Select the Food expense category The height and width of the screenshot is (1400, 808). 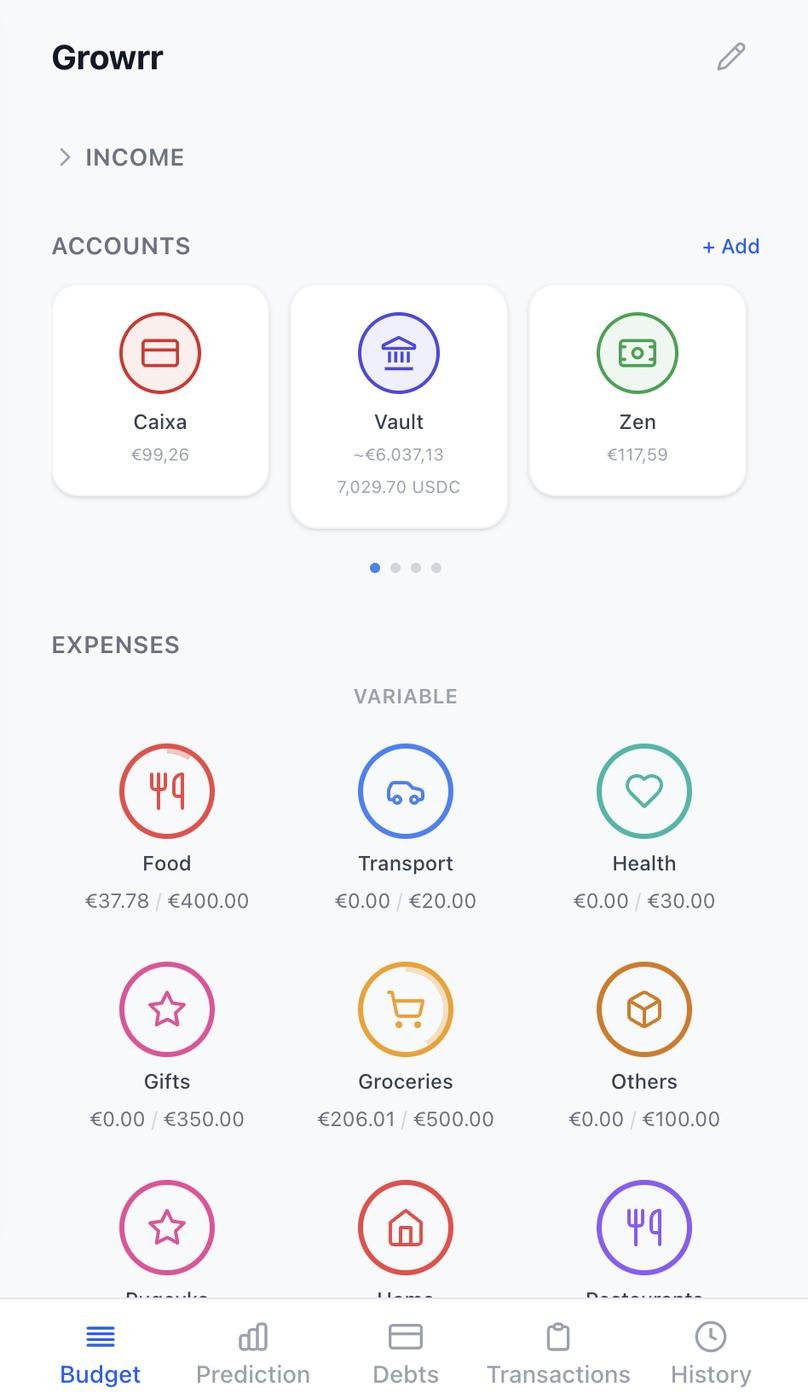[x=166, y=791]
